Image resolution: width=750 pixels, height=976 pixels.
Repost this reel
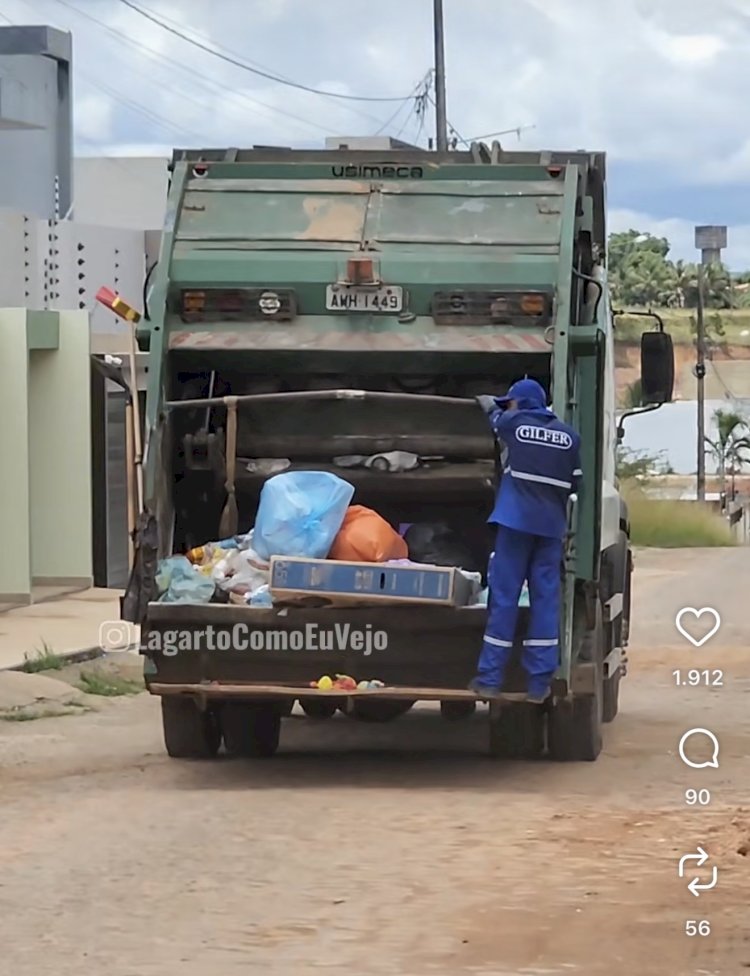tap(698, 871)
